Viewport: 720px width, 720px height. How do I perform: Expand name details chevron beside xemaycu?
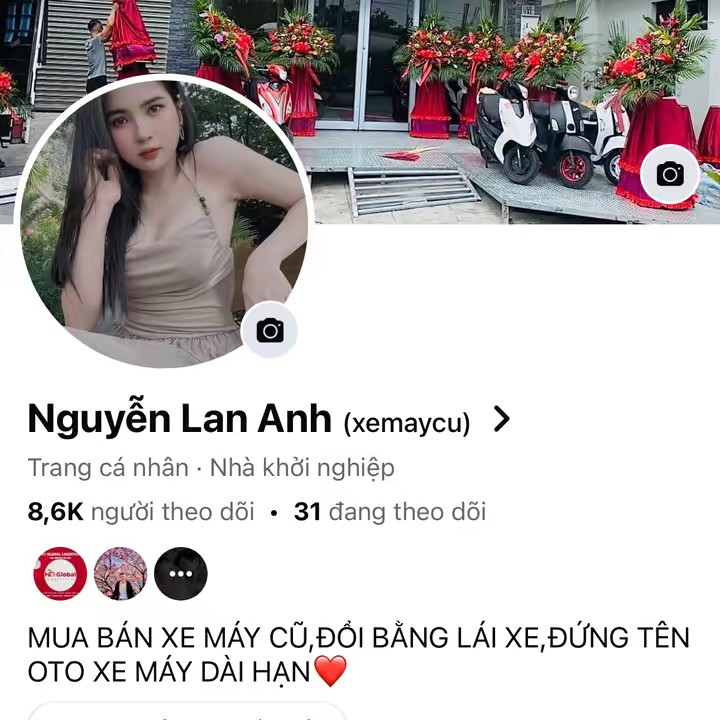point(502,420)
